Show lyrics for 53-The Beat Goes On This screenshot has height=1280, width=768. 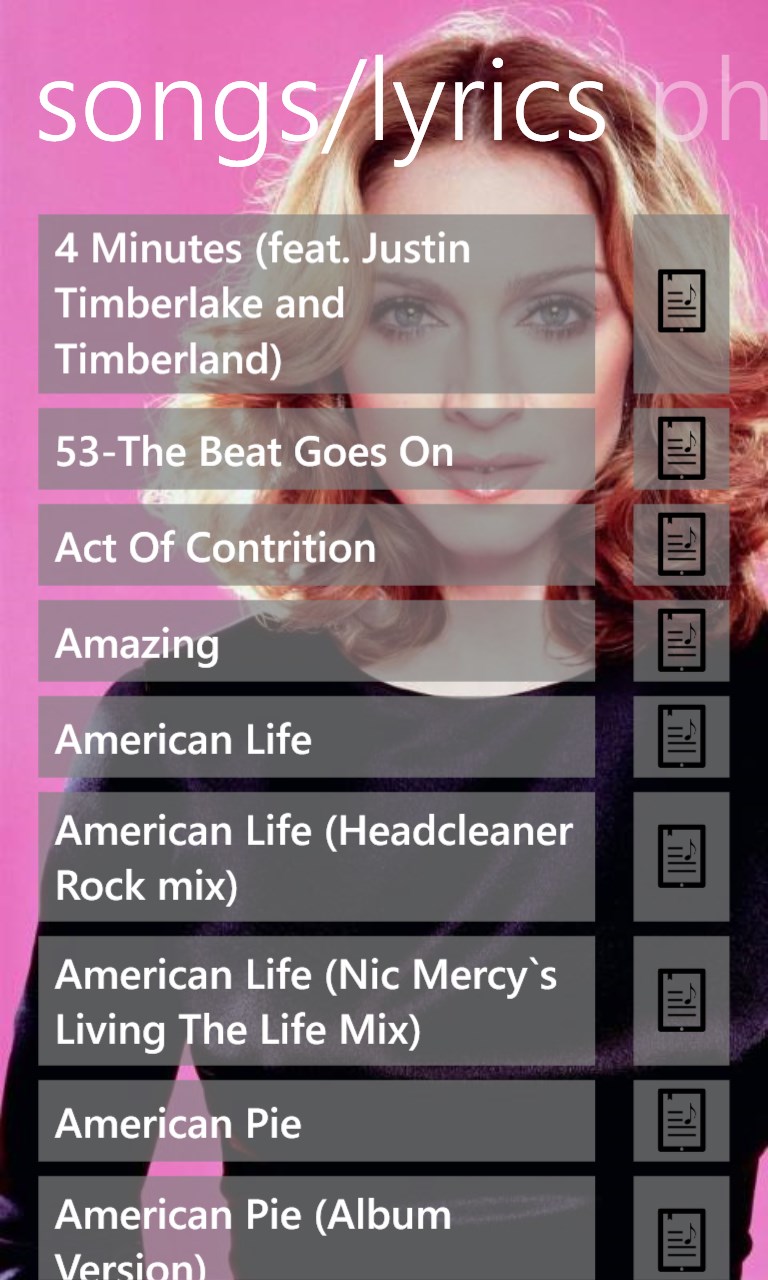(681, 449)
